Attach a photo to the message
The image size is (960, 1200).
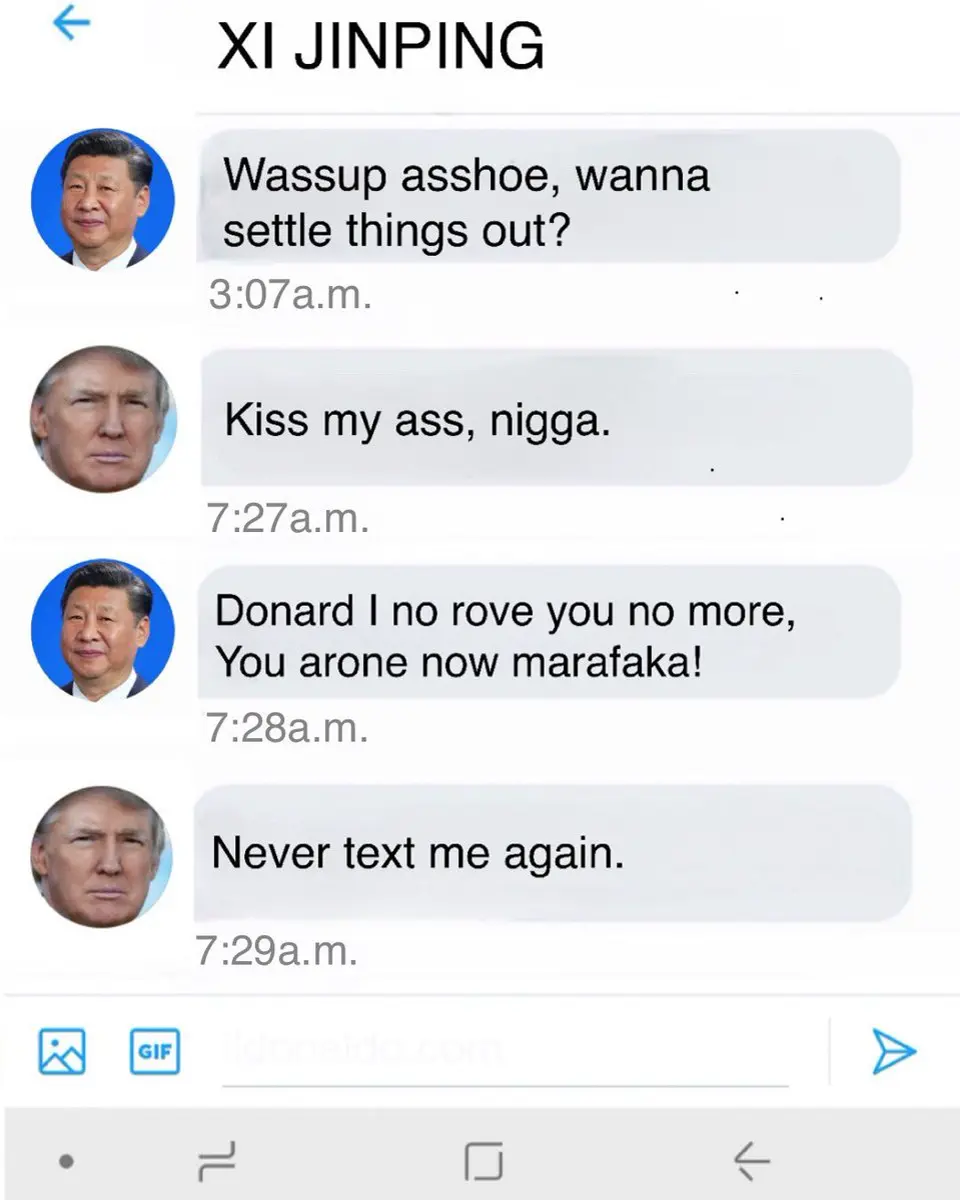62,1051
